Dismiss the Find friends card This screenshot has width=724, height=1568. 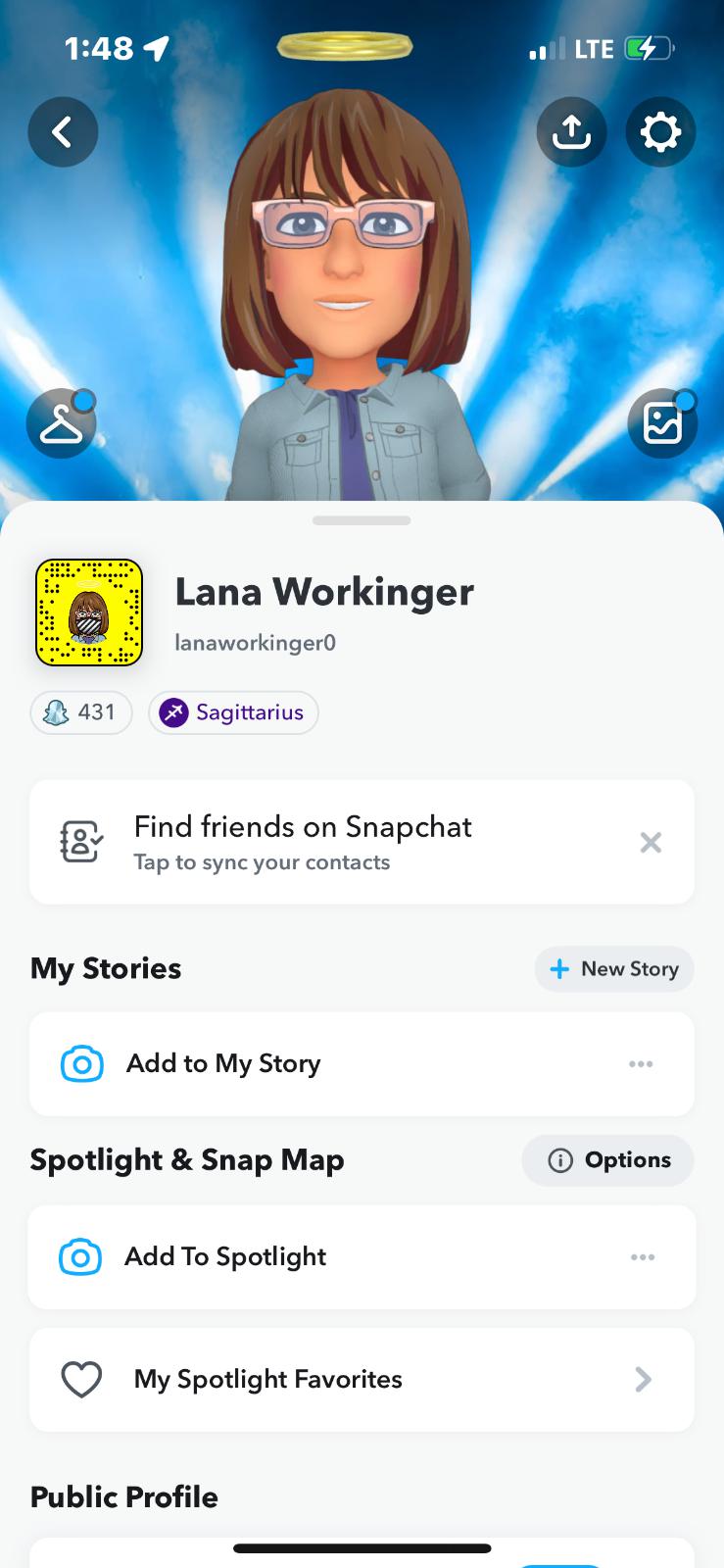pos(651,842)
